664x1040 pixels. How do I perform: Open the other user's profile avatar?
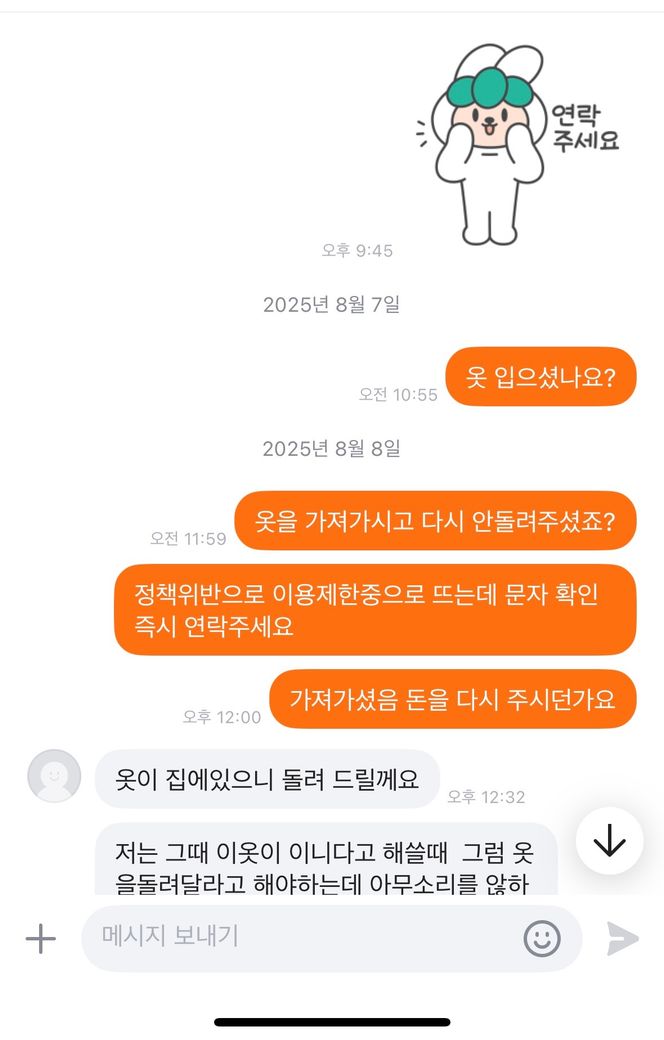coord(54,776)
